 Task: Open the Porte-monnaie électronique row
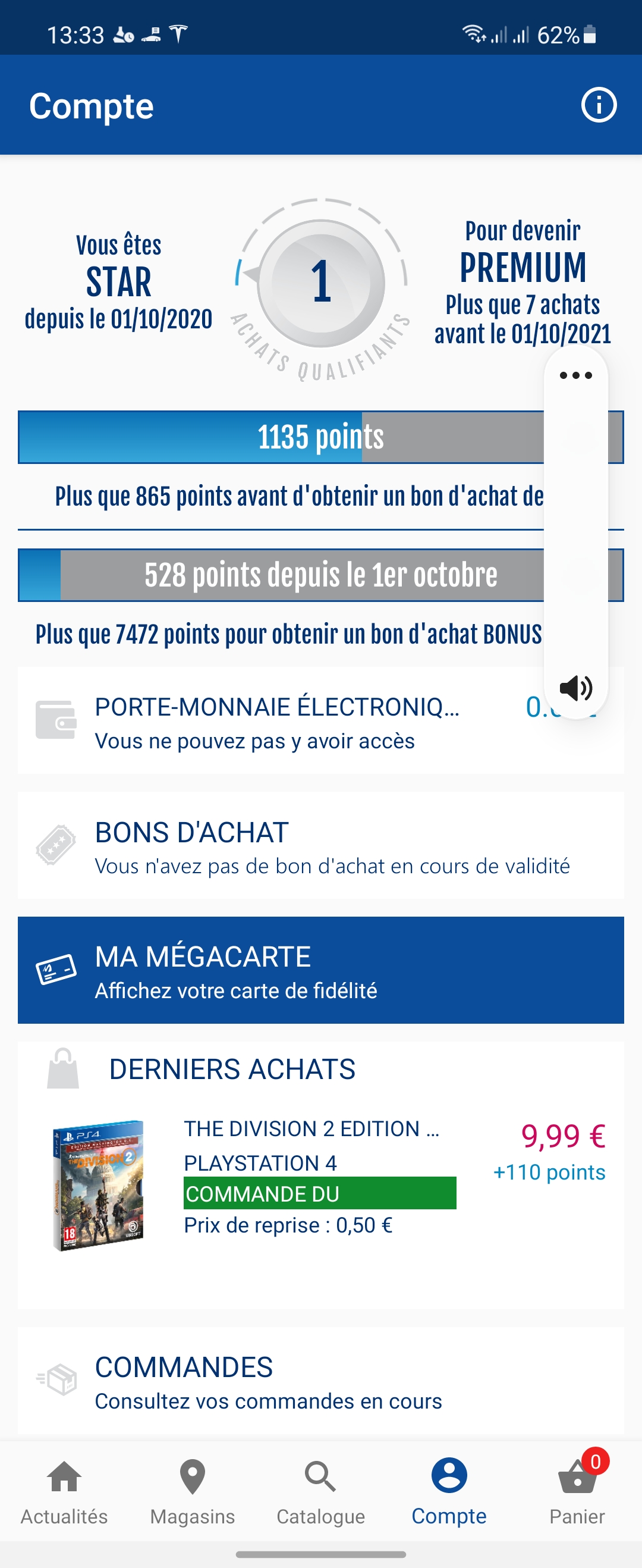pyautogui.click(x=278, y=722)
